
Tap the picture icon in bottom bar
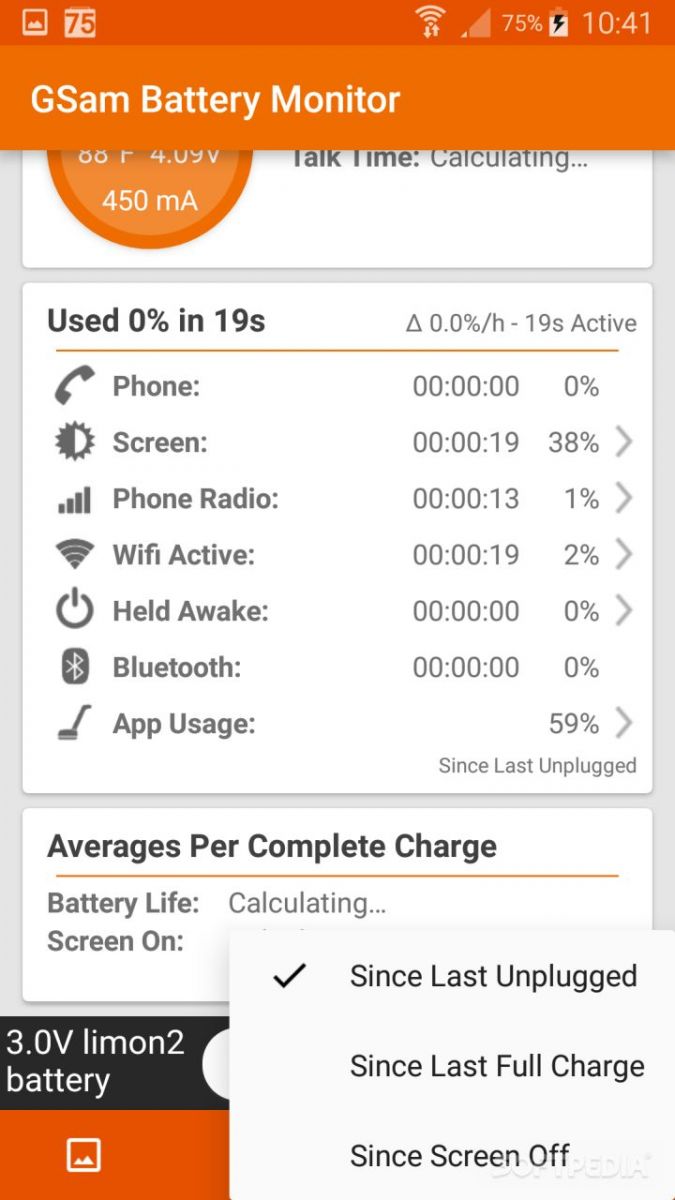84,1155
